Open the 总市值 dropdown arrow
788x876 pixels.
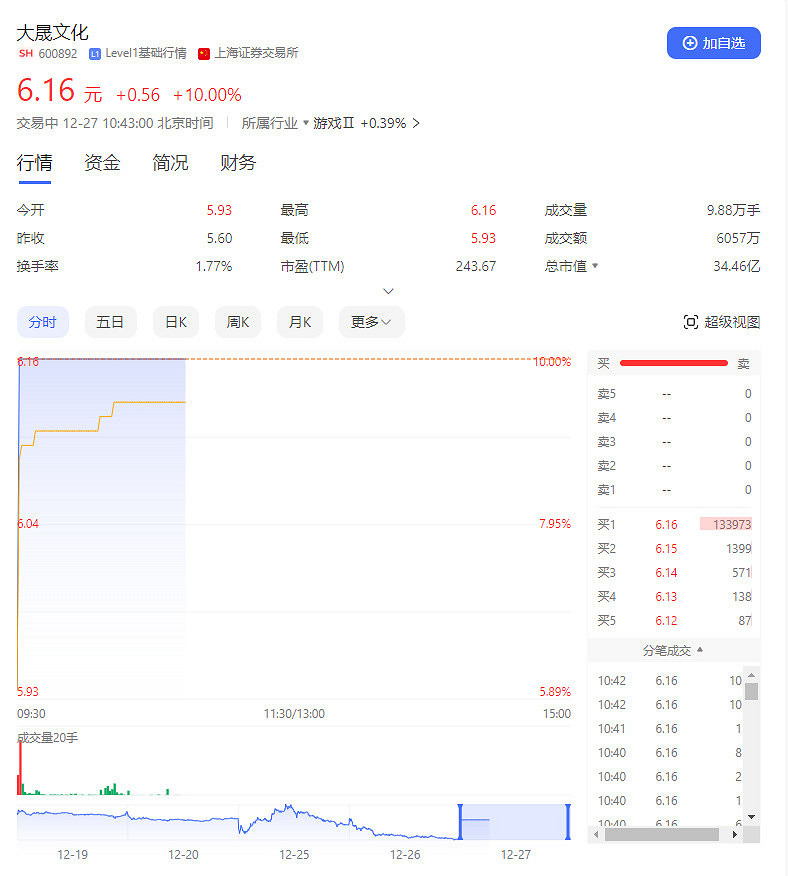point(595,265)
